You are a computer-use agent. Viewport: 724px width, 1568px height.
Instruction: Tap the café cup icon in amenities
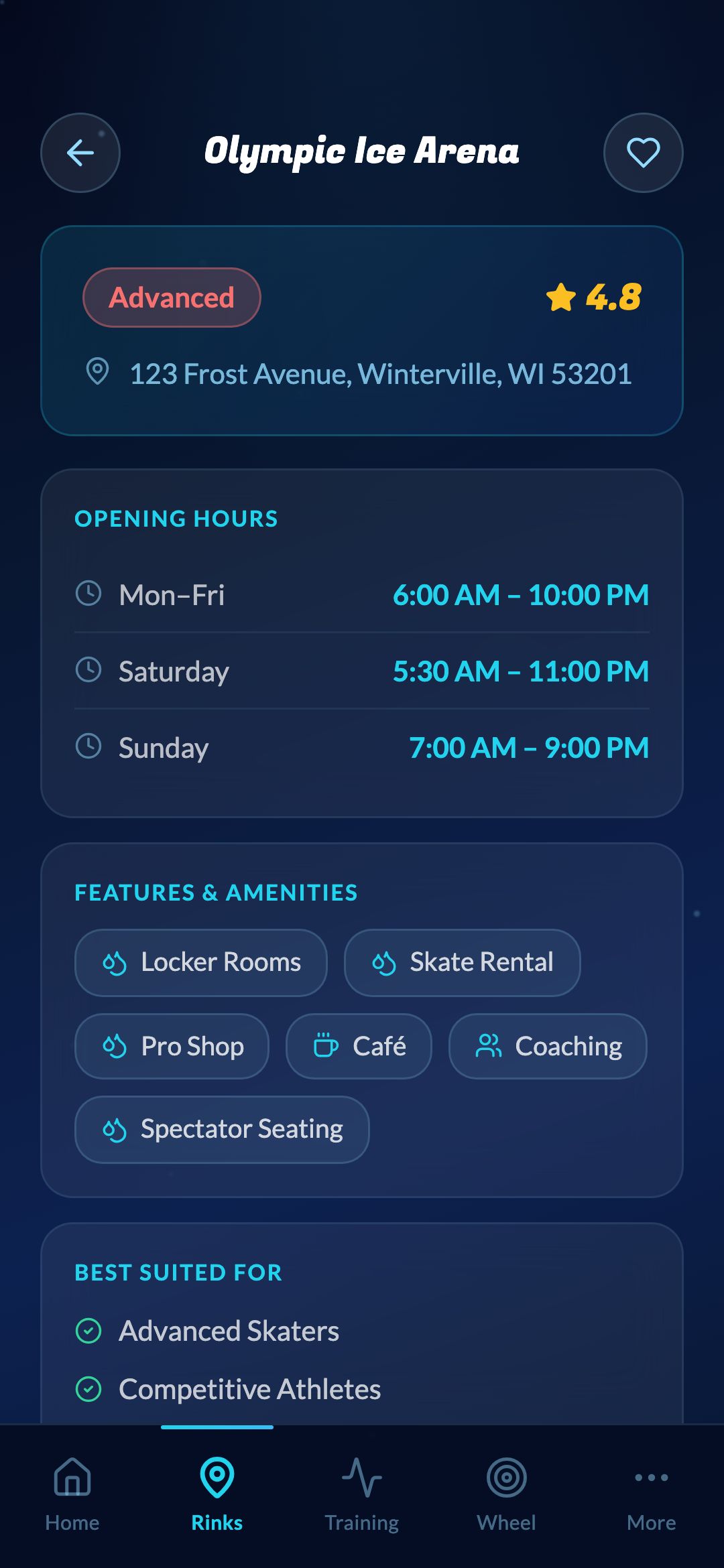tap(326, 1045)
